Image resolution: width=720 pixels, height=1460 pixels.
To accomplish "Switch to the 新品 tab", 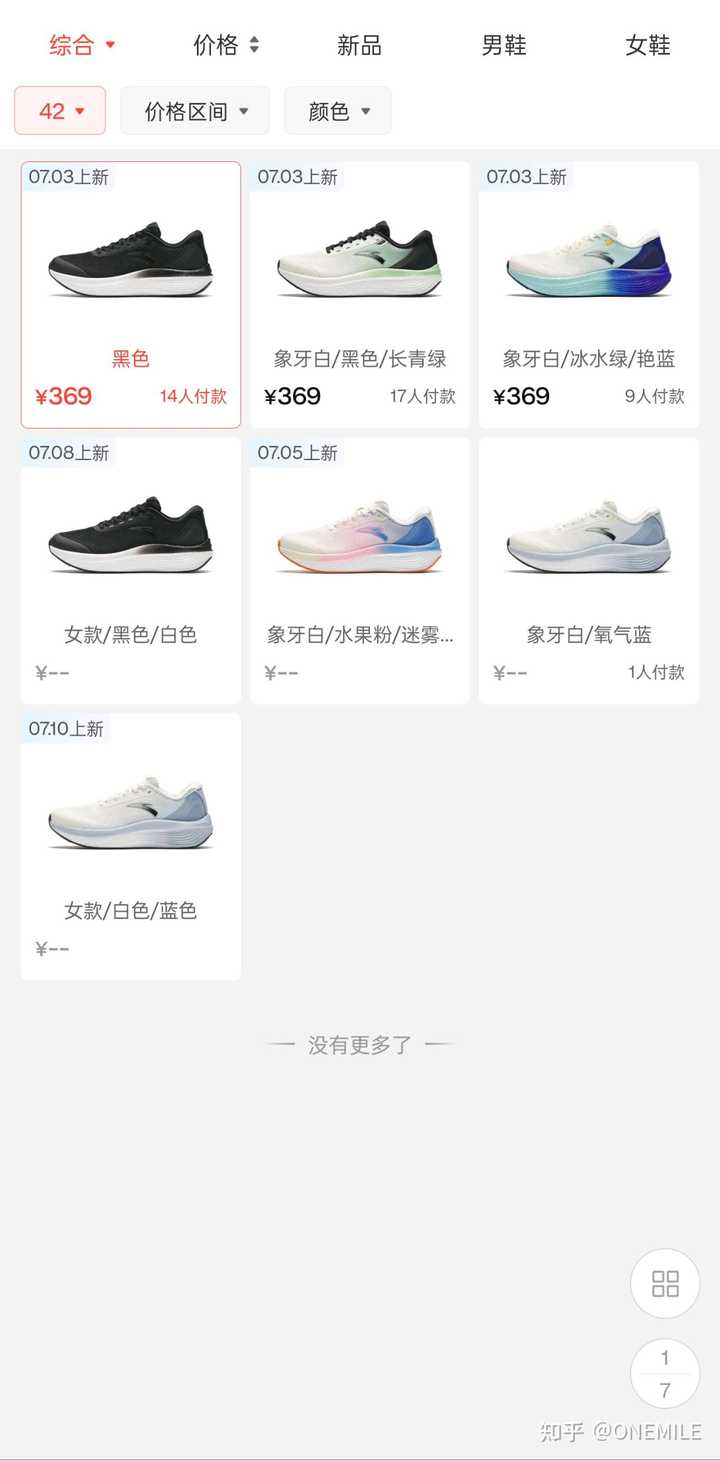I will [x=359, y=45].
